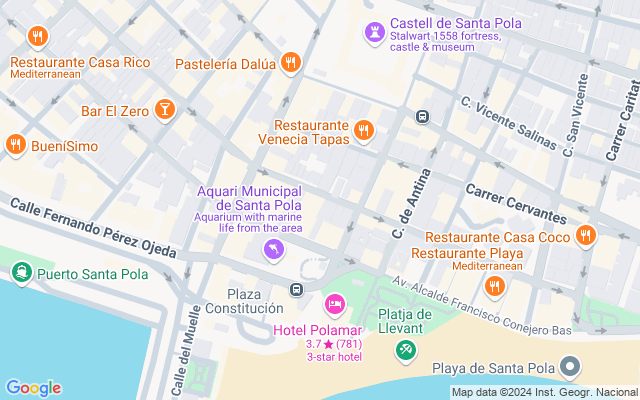The image size is (640, 400).
Task: Open the Restaurante Casa Rico pin
Action: click(x=38, y=38)
